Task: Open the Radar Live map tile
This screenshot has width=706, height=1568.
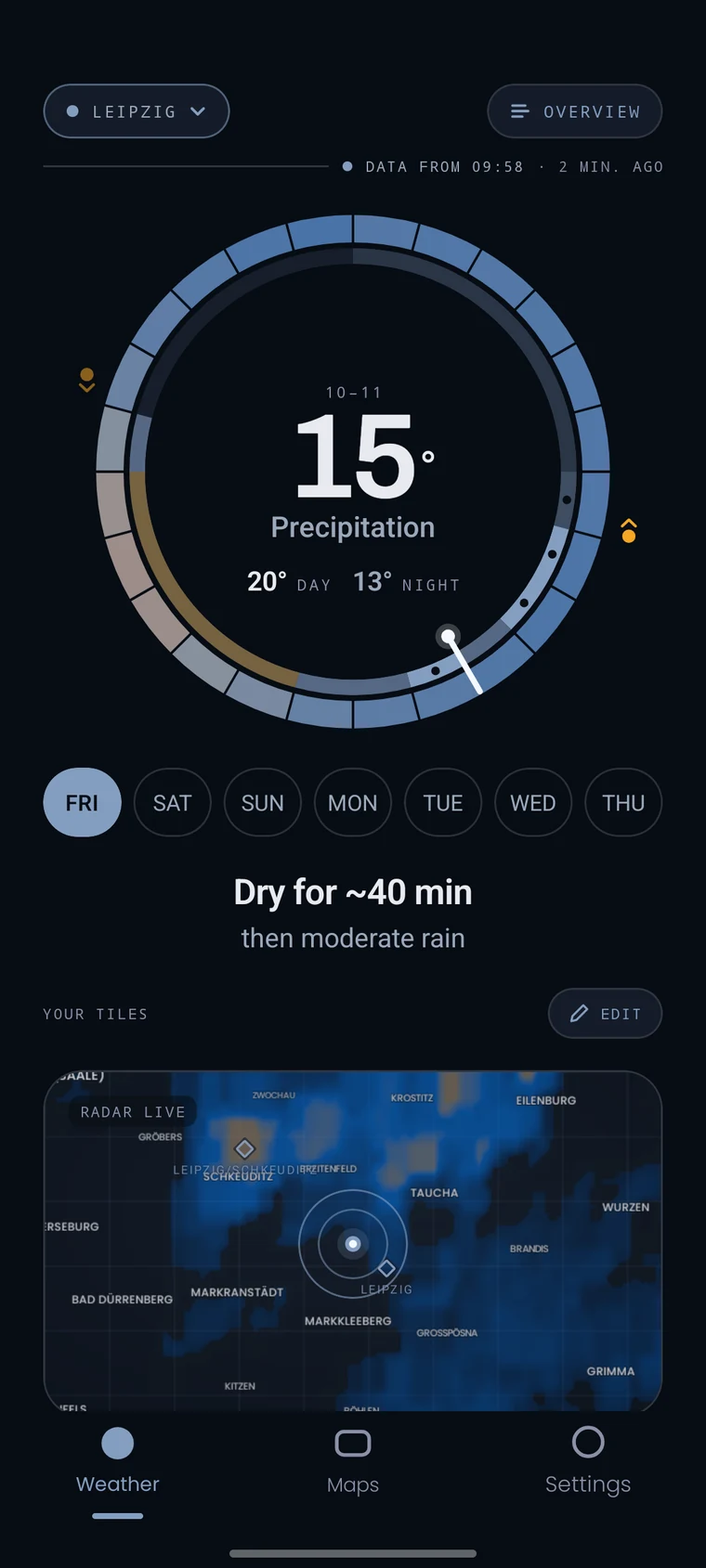Action: [353, 1241]
